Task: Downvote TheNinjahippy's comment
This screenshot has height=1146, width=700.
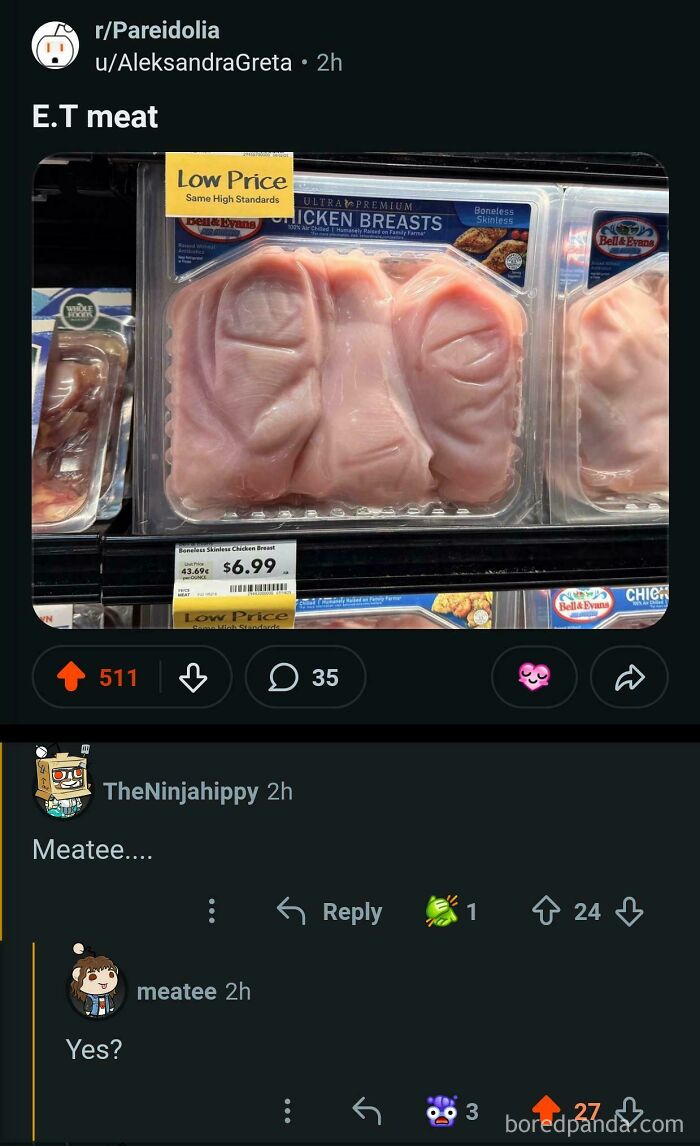Action: pos(629,911)
